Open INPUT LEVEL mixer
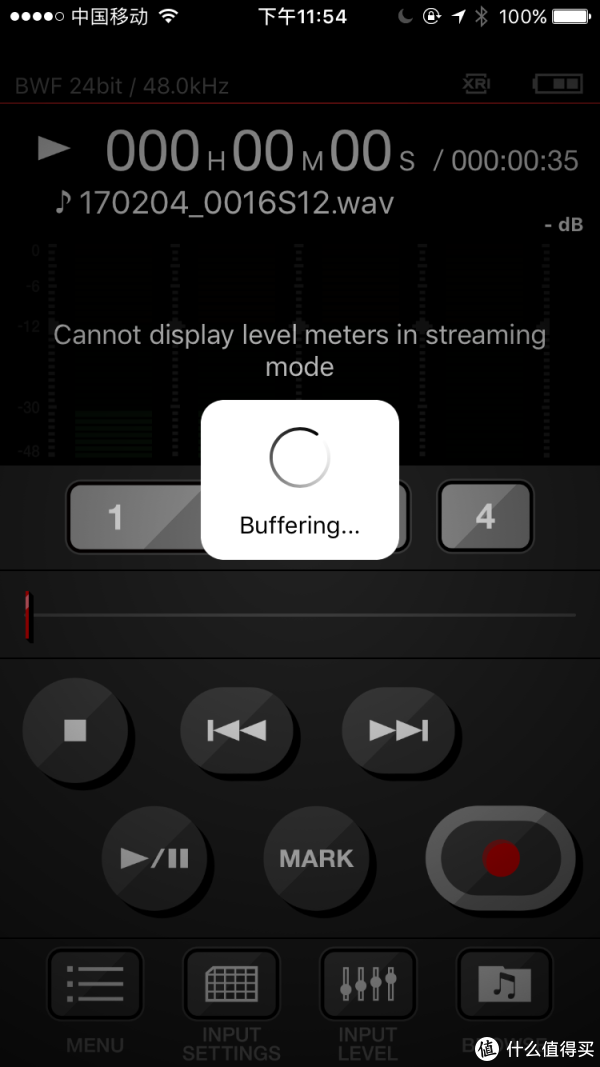Viewport: 600px width, 1067px height. tap(367, 983)
